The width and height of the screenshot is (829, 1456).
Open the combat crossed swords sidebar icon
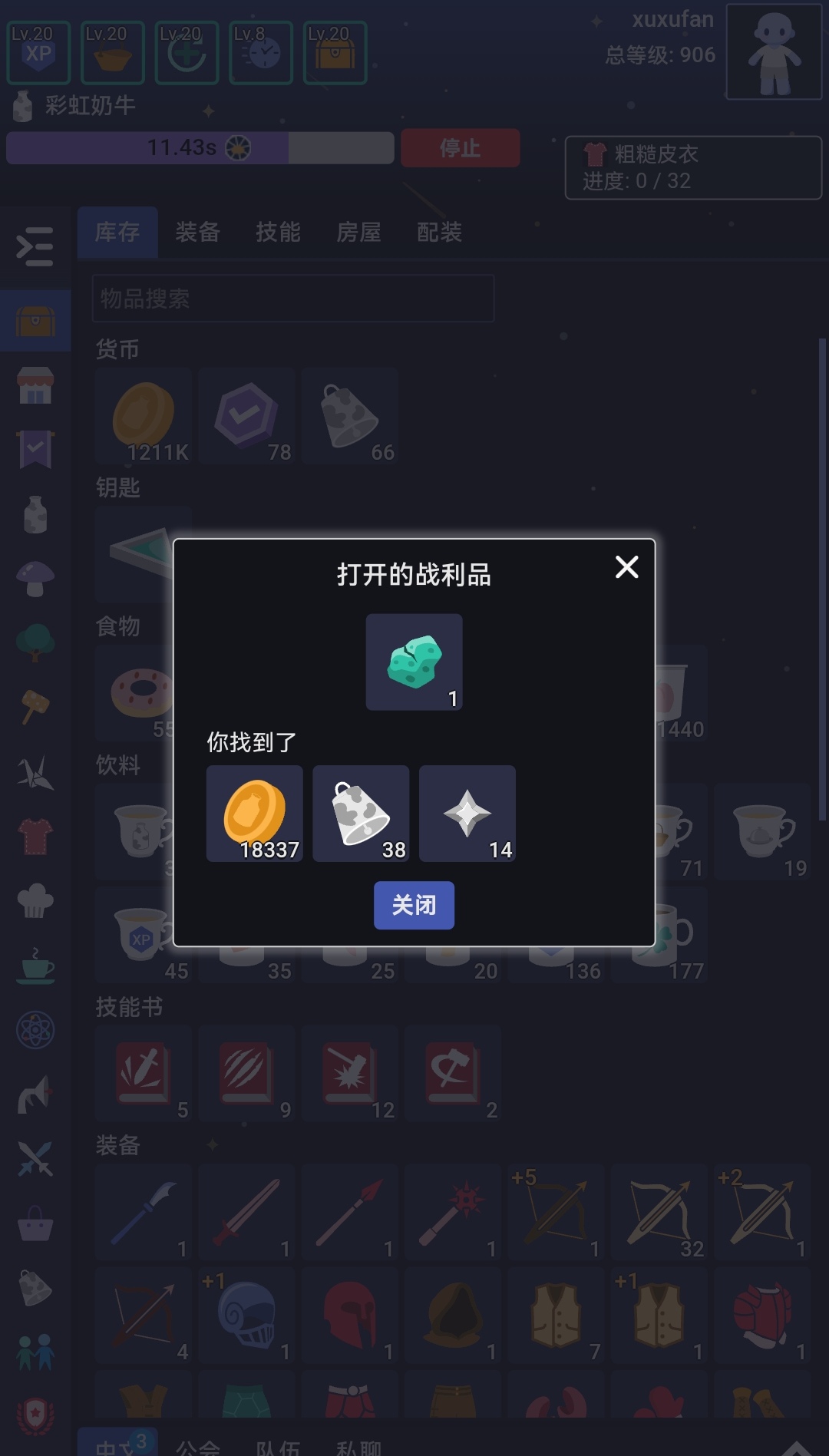coord(35,1158)
